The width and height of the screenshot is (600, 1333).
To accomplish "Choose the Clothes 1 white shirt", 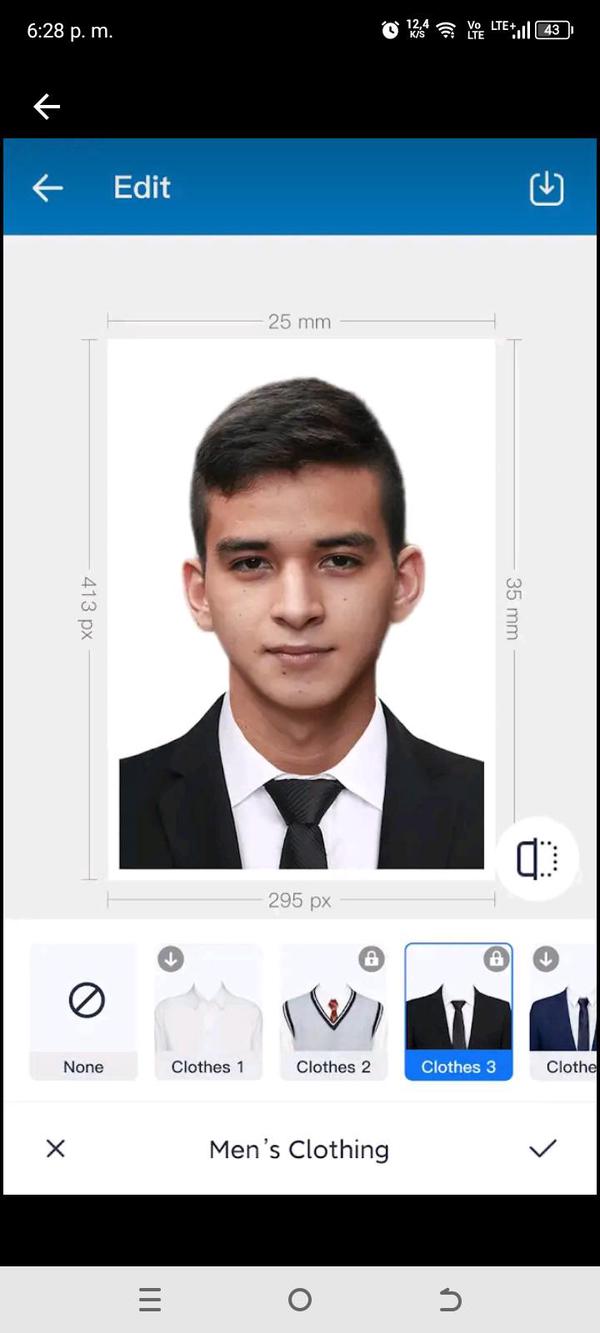I will tap(208, 1011).
